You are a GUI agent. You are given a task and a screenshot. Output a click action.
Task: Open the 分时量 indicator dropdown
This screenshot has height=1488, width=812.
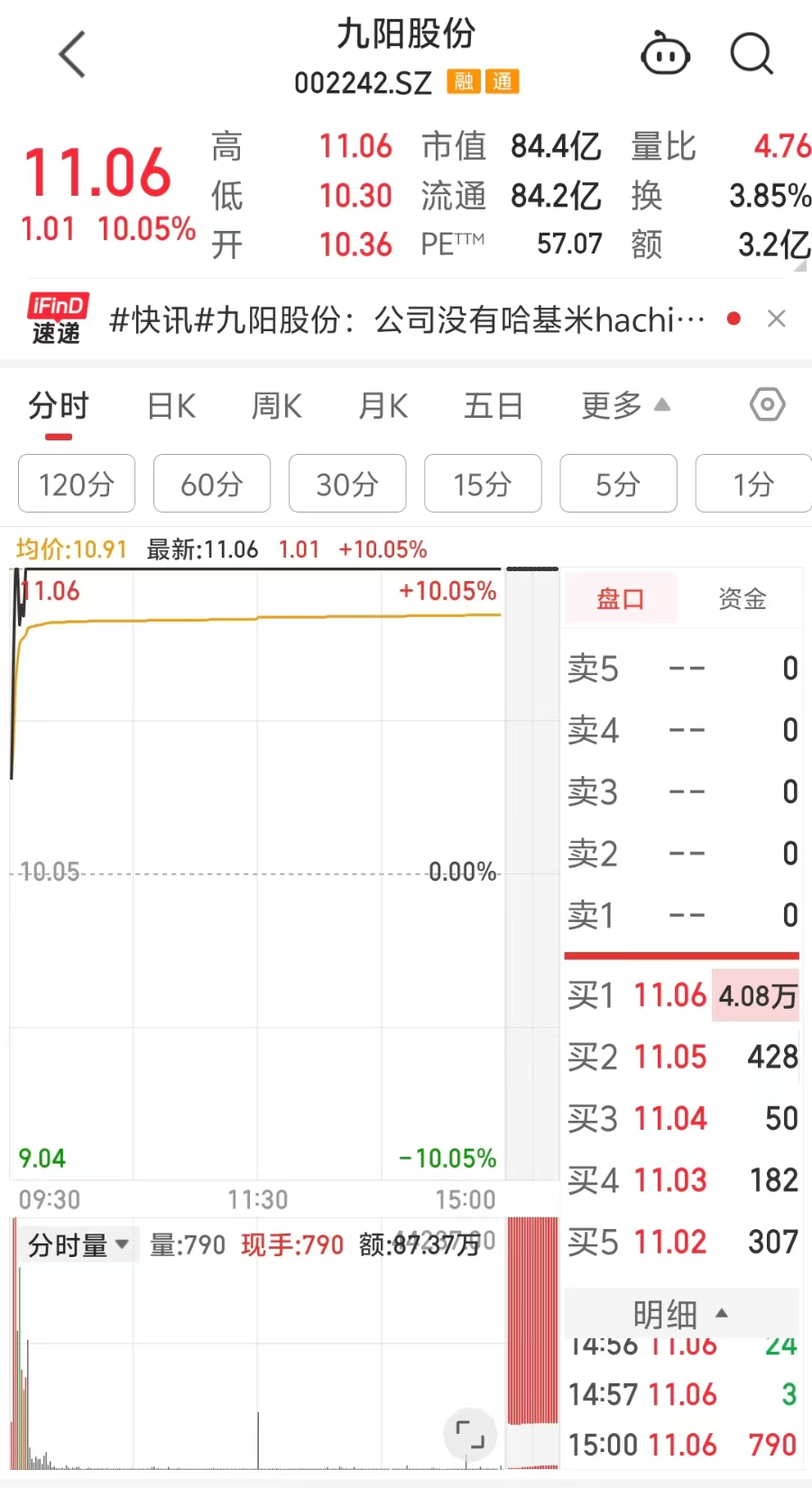78,1245
